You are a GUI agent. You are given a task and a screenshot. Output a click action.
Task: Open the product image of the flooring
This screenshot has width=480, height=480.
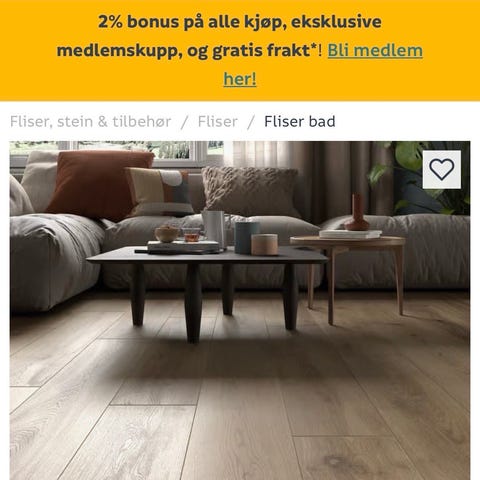[x=240, y=310]
